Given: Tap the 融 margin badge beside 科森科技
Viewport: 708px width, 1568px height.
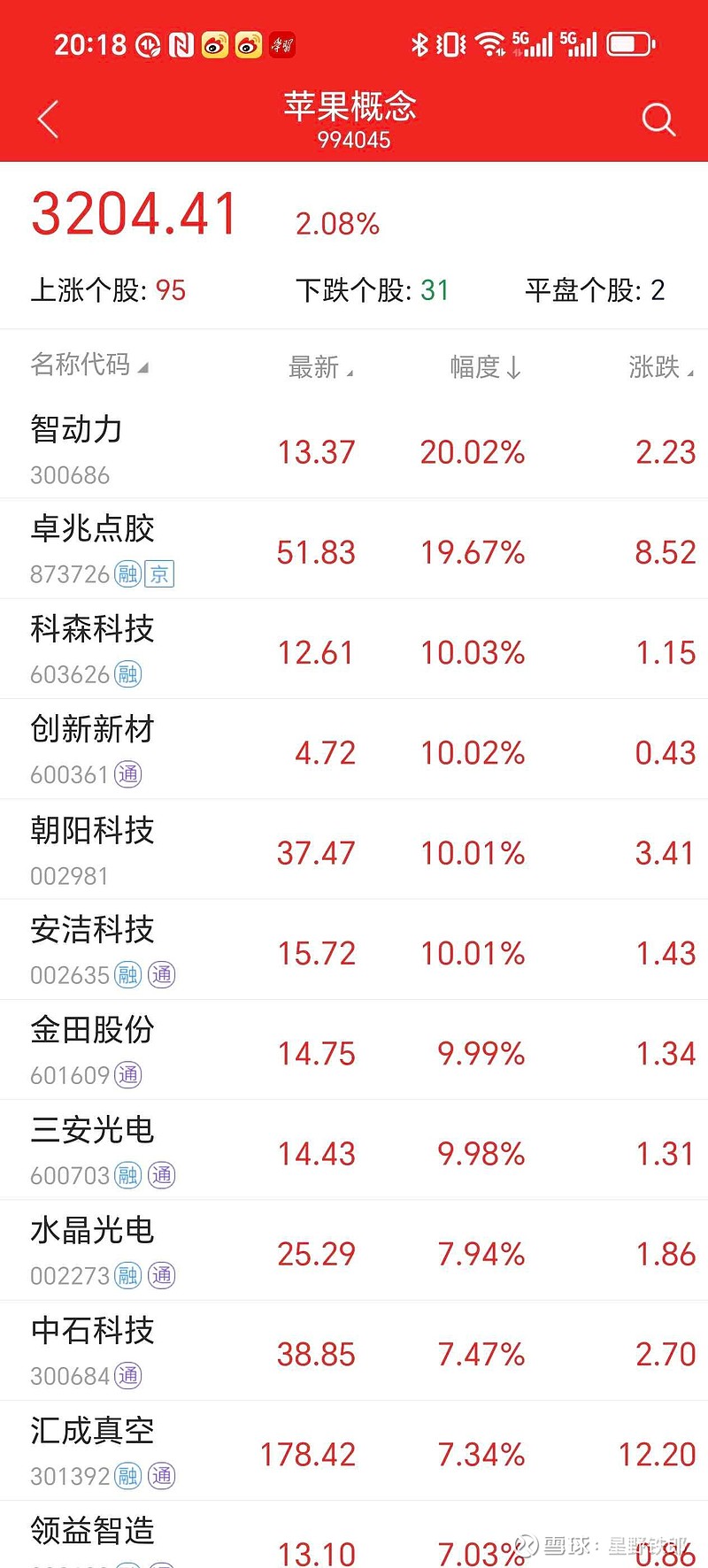Looking at the screenshot, I should point(127,674).
